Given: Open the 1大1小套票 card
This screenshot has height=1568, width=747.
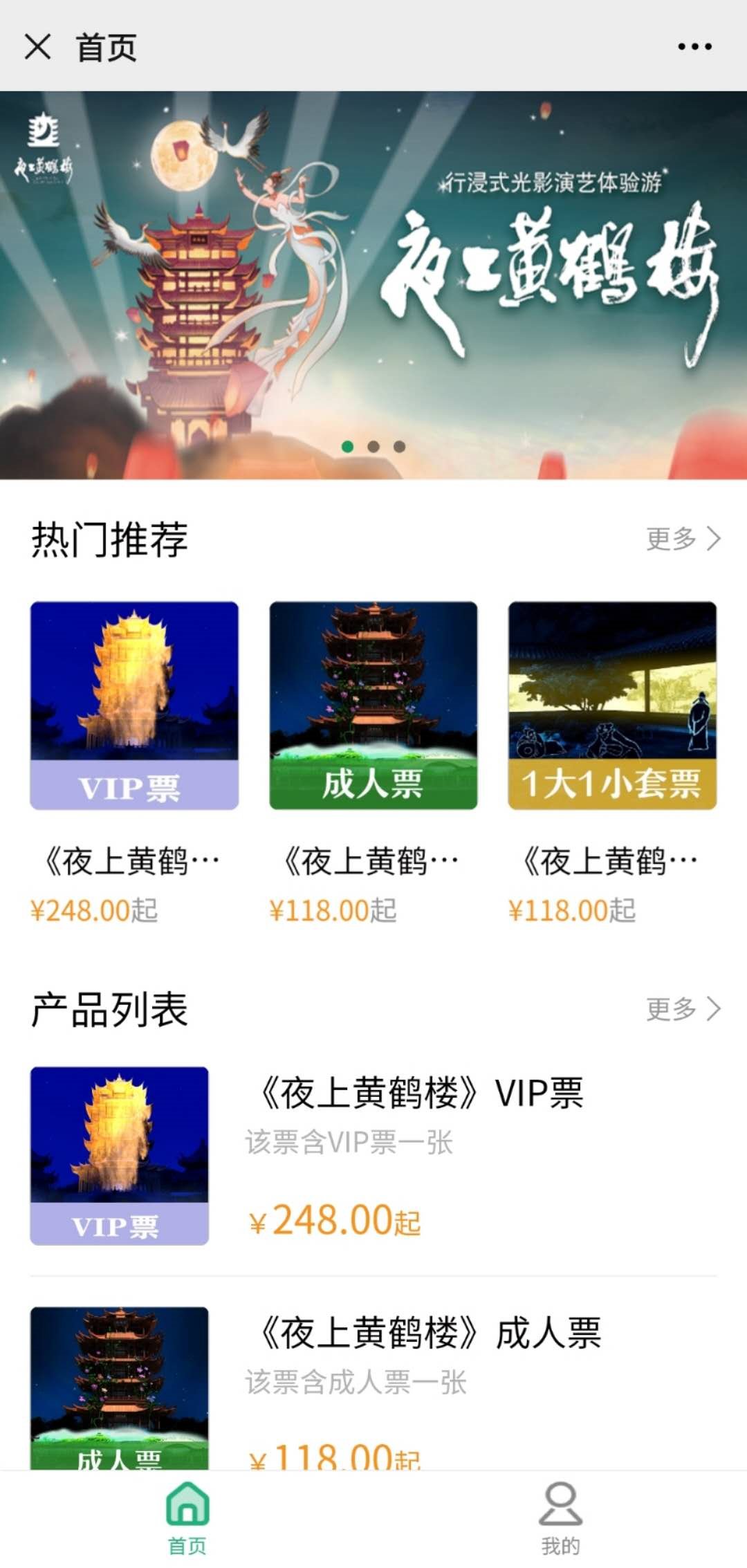Looking at the screenshot, I should tap(612, 705).
